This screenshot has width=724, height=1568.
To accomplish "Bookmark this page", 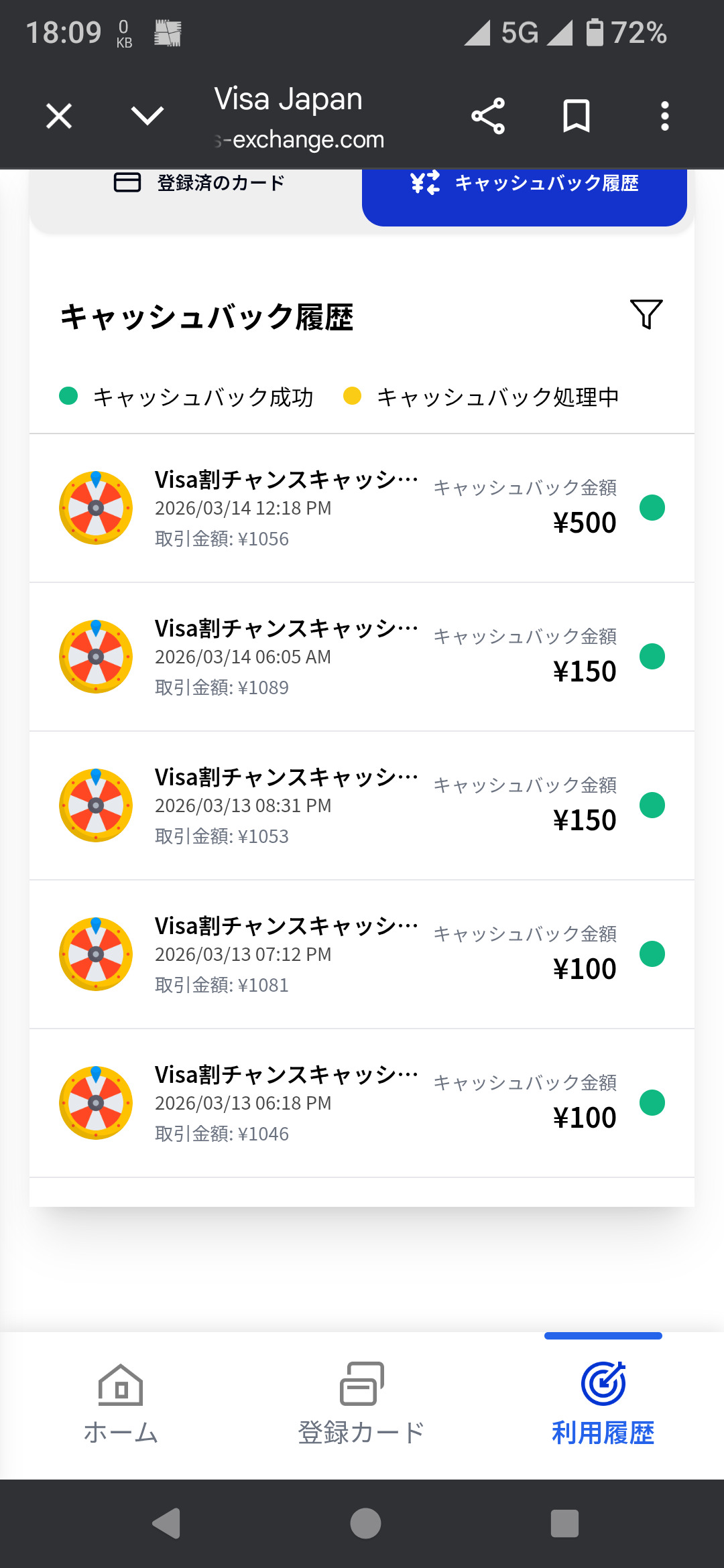I will [x=576, y=117].
